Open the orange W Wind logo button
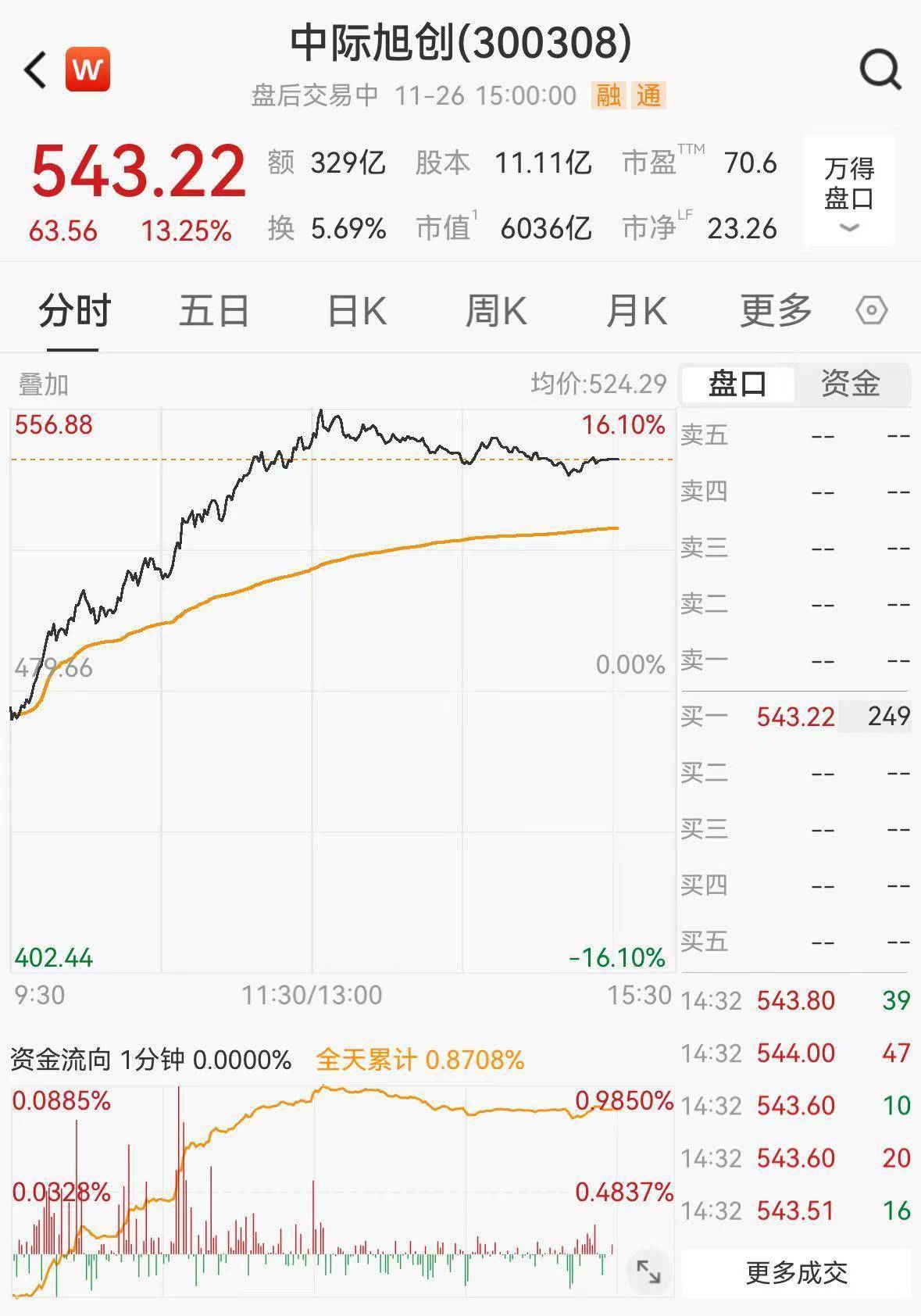This screenshot has height=1316, width=921. 87,70
